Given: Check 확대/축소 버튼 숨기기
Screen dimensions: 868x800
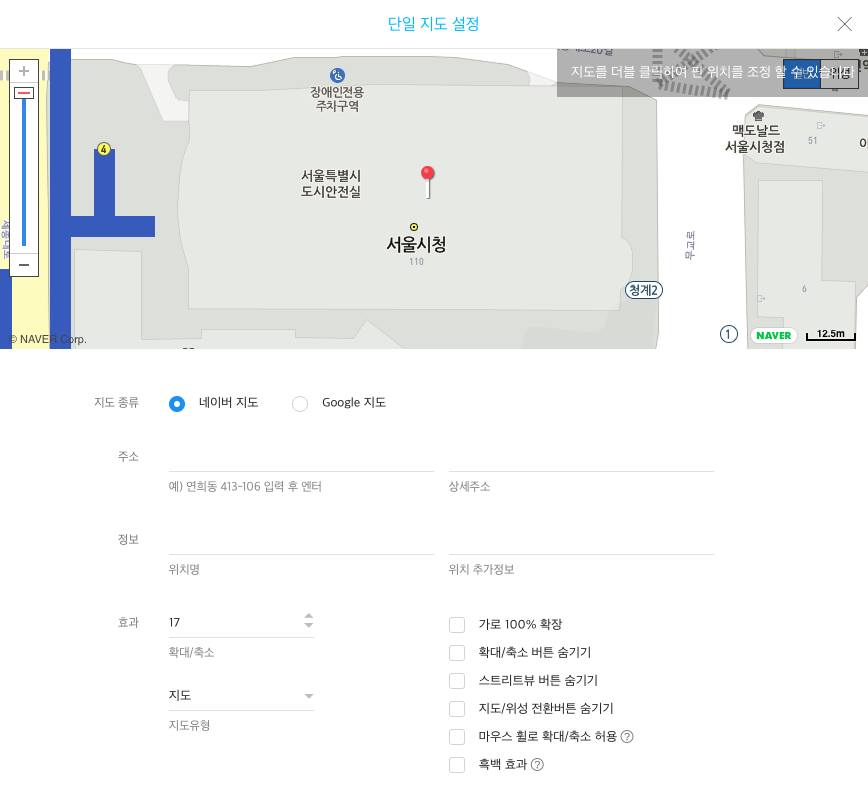Looking at the screenshot, I should [457, 653].
